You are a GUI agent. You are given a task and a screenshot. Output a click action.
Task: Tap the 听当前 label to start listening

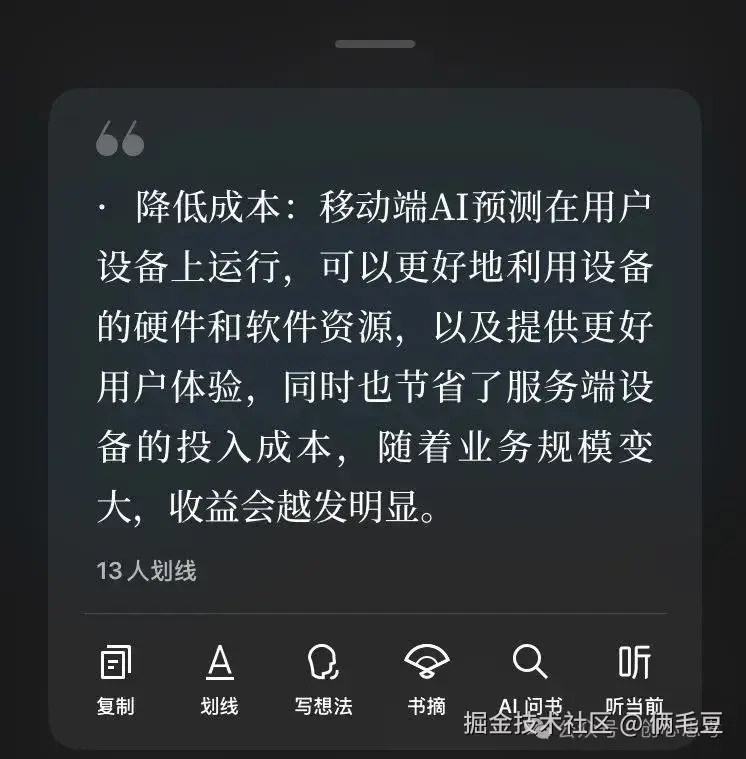pyautogui.click(x=636, y=703)
